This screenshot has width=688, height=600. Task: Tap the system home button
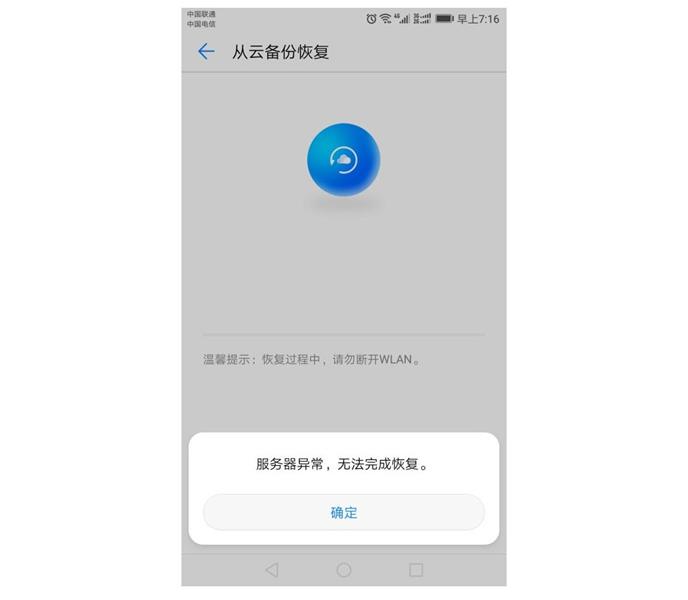tap(344, 570)
